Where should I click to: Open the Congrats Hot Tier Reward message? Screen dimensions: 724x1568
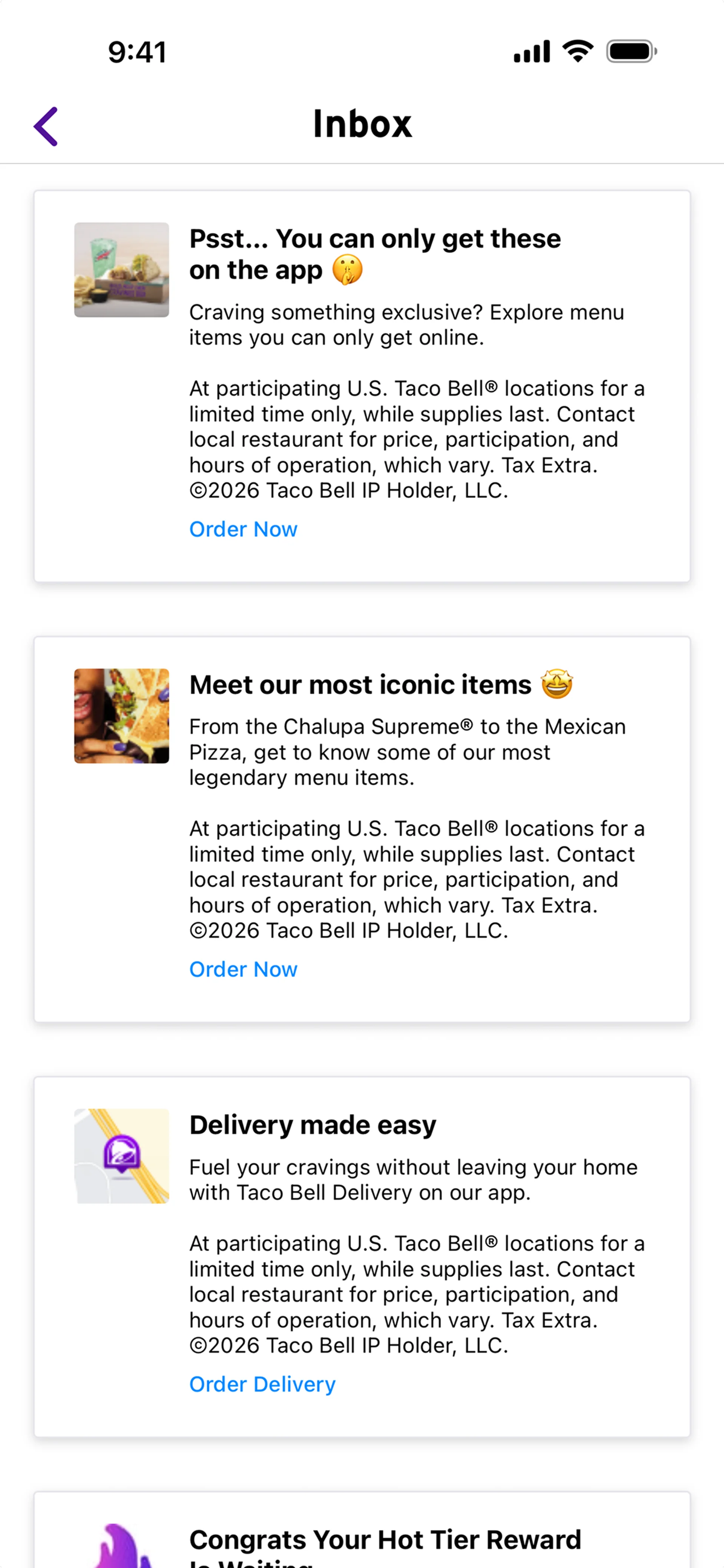coord(385,1540)
